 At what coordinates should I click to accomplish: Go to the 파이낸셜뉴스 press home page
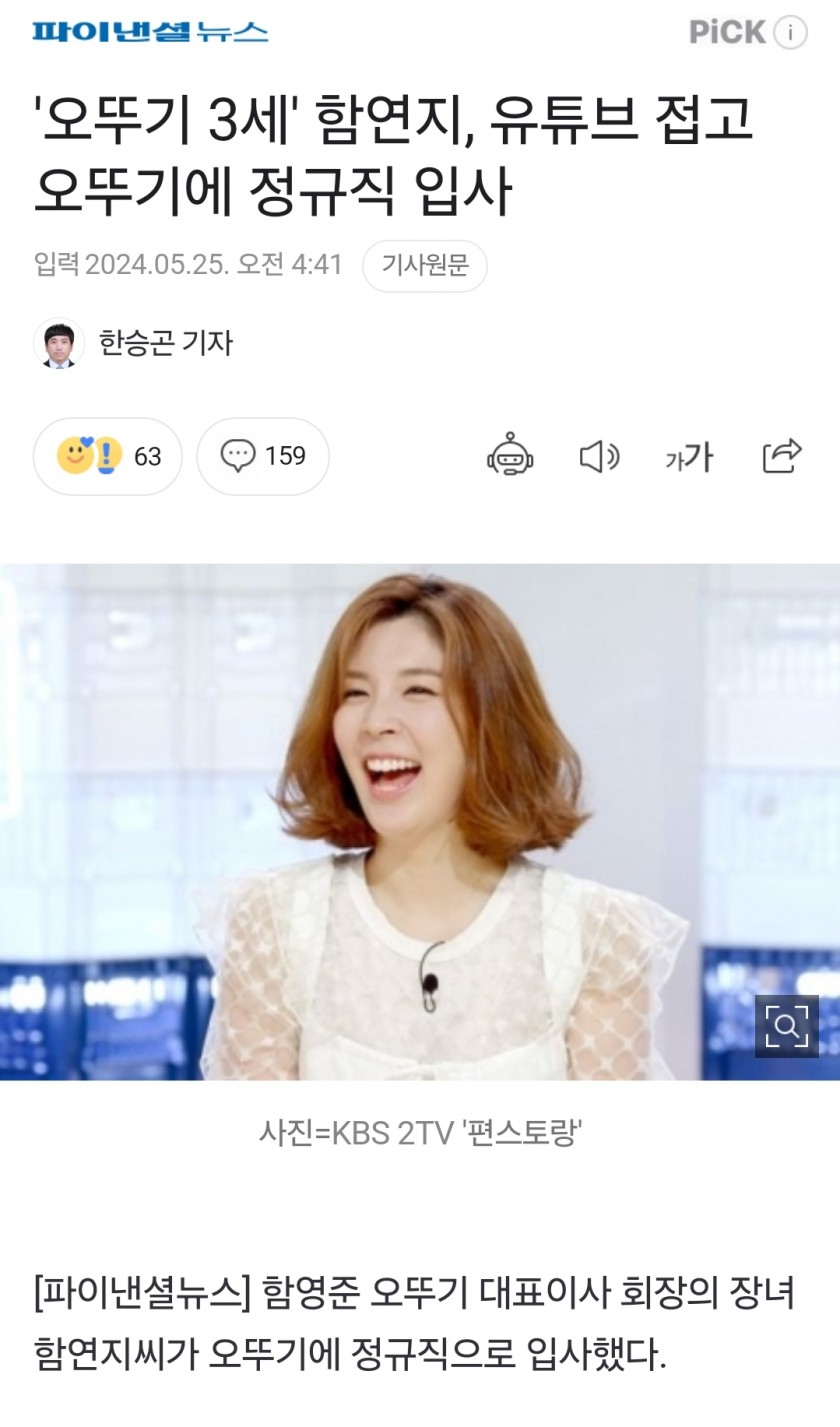(x=150, y=32)
